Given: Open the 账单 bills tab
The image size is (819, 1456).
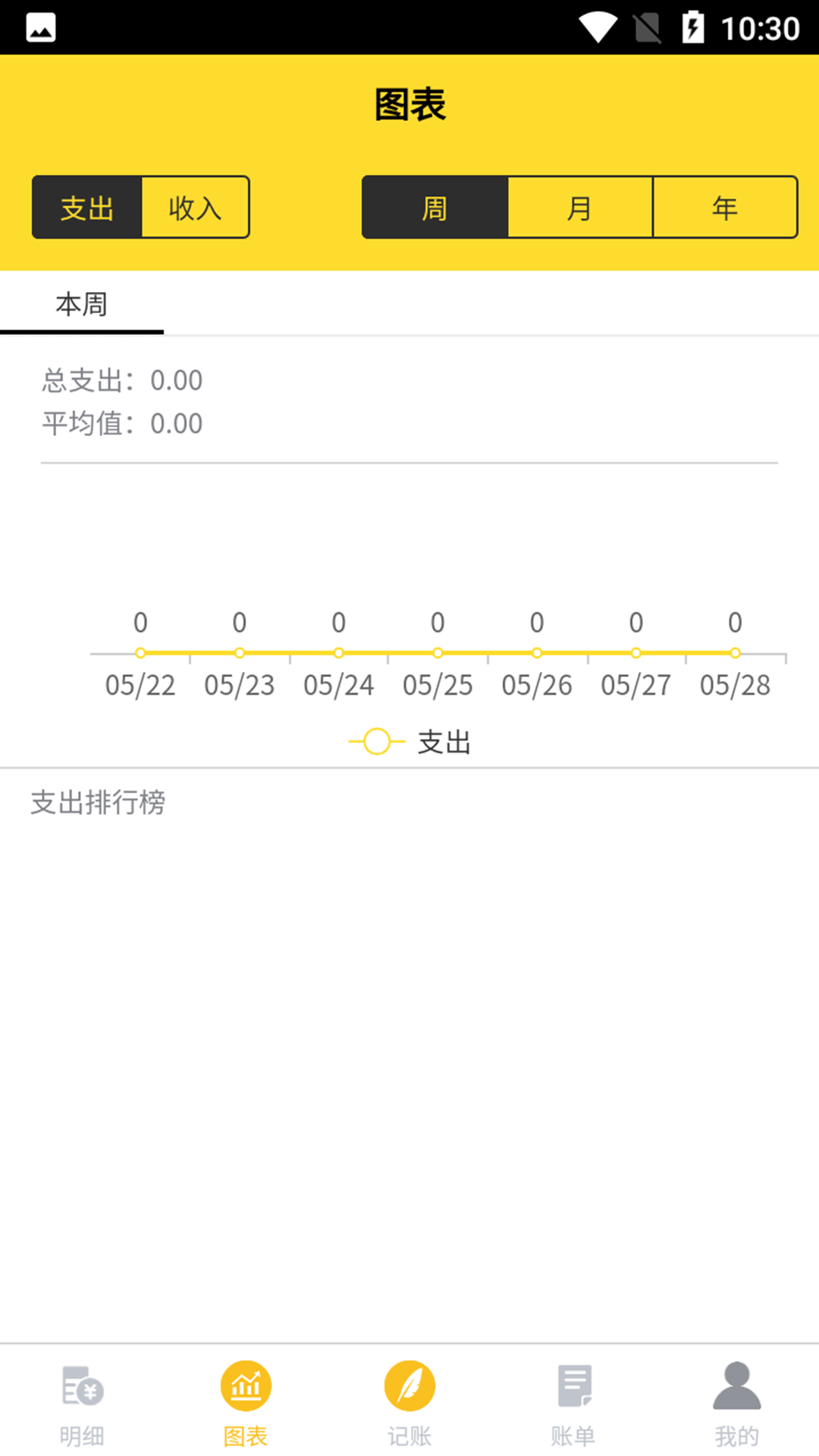Looking at the screenshot, I should pos(573,1404).
